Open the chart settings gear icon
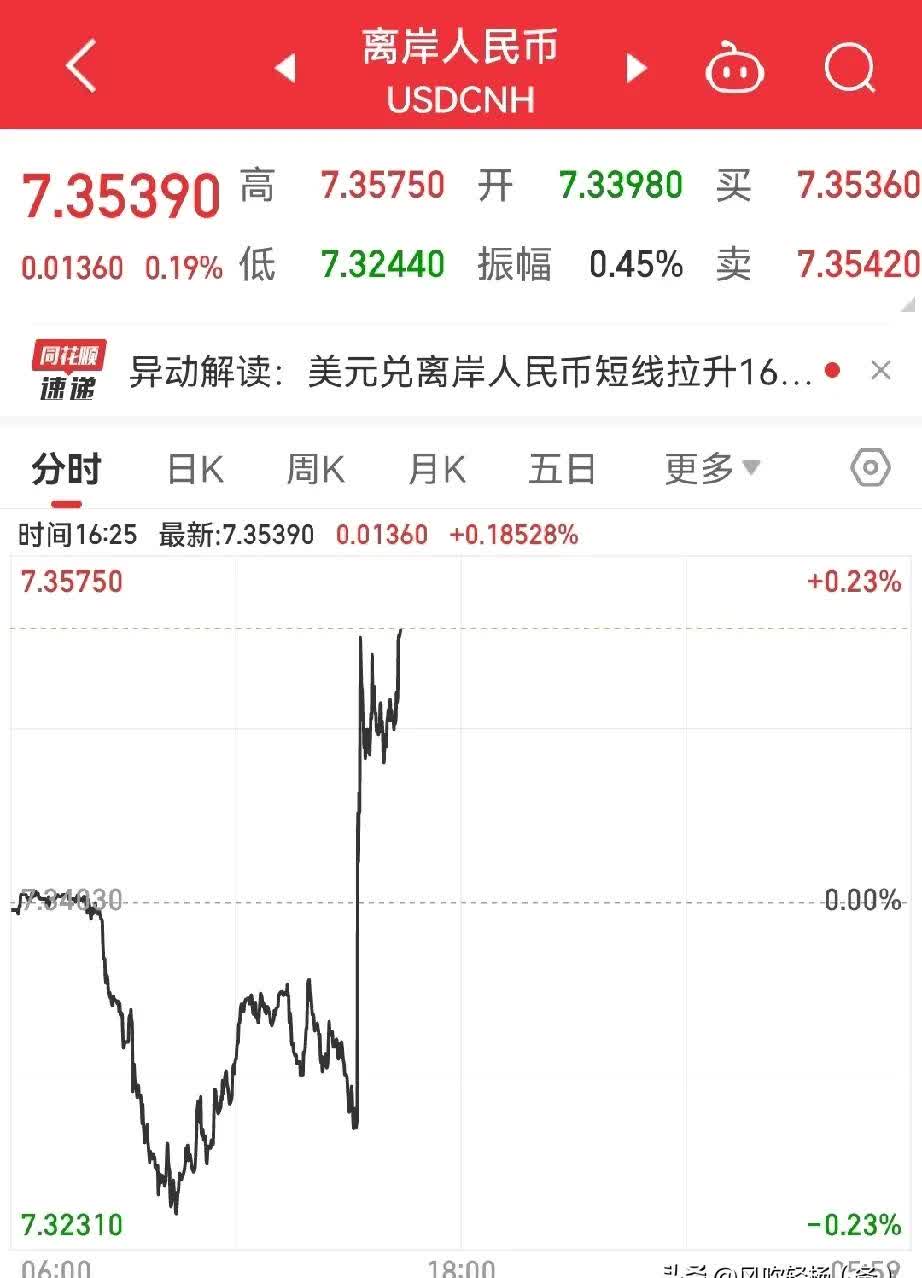The width and height of the screenshot is (922, 1278). click(869, 467)
